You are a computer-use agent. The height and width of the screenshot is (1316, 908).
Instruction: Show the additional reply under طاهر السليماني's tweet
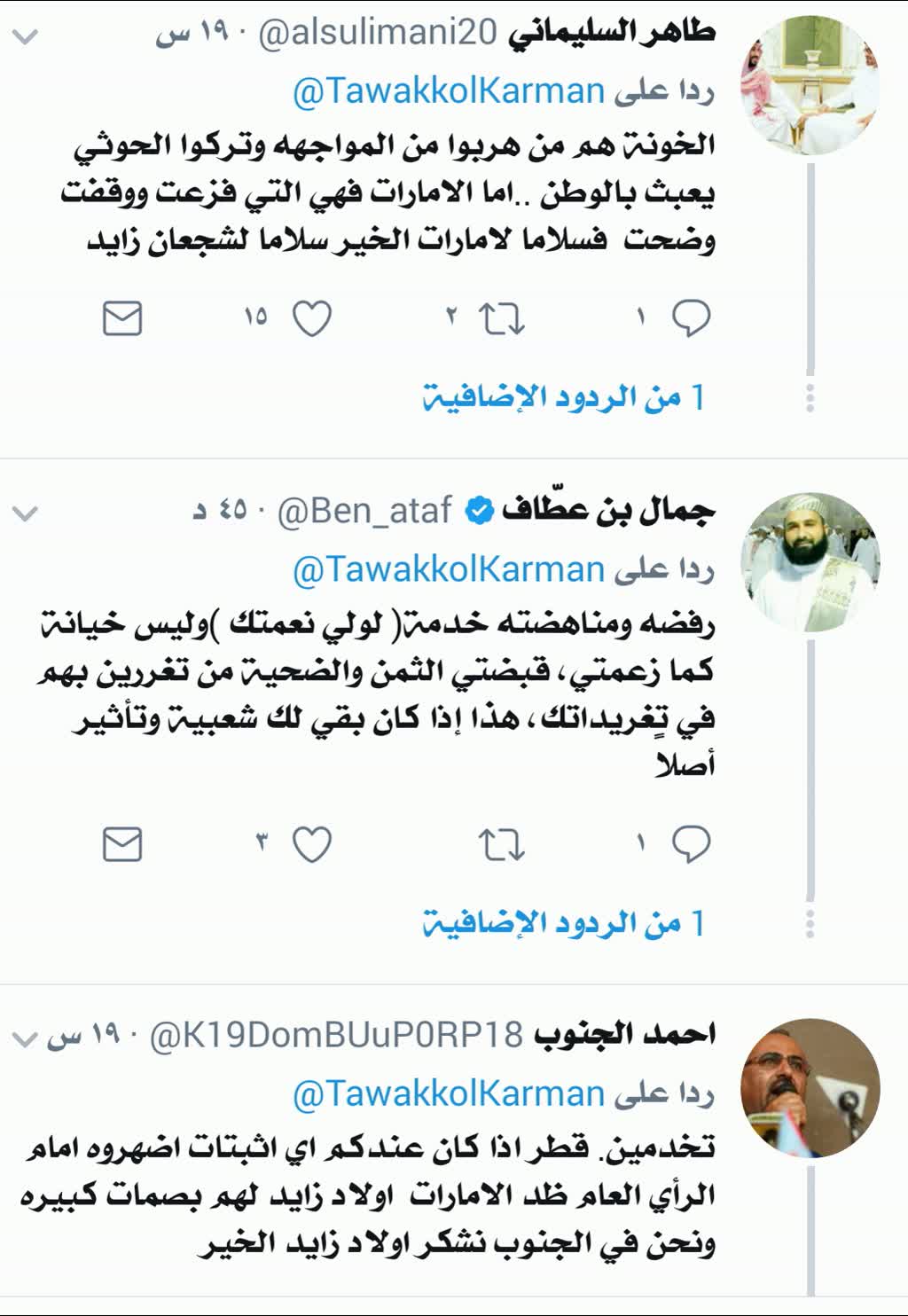[564, 397]
